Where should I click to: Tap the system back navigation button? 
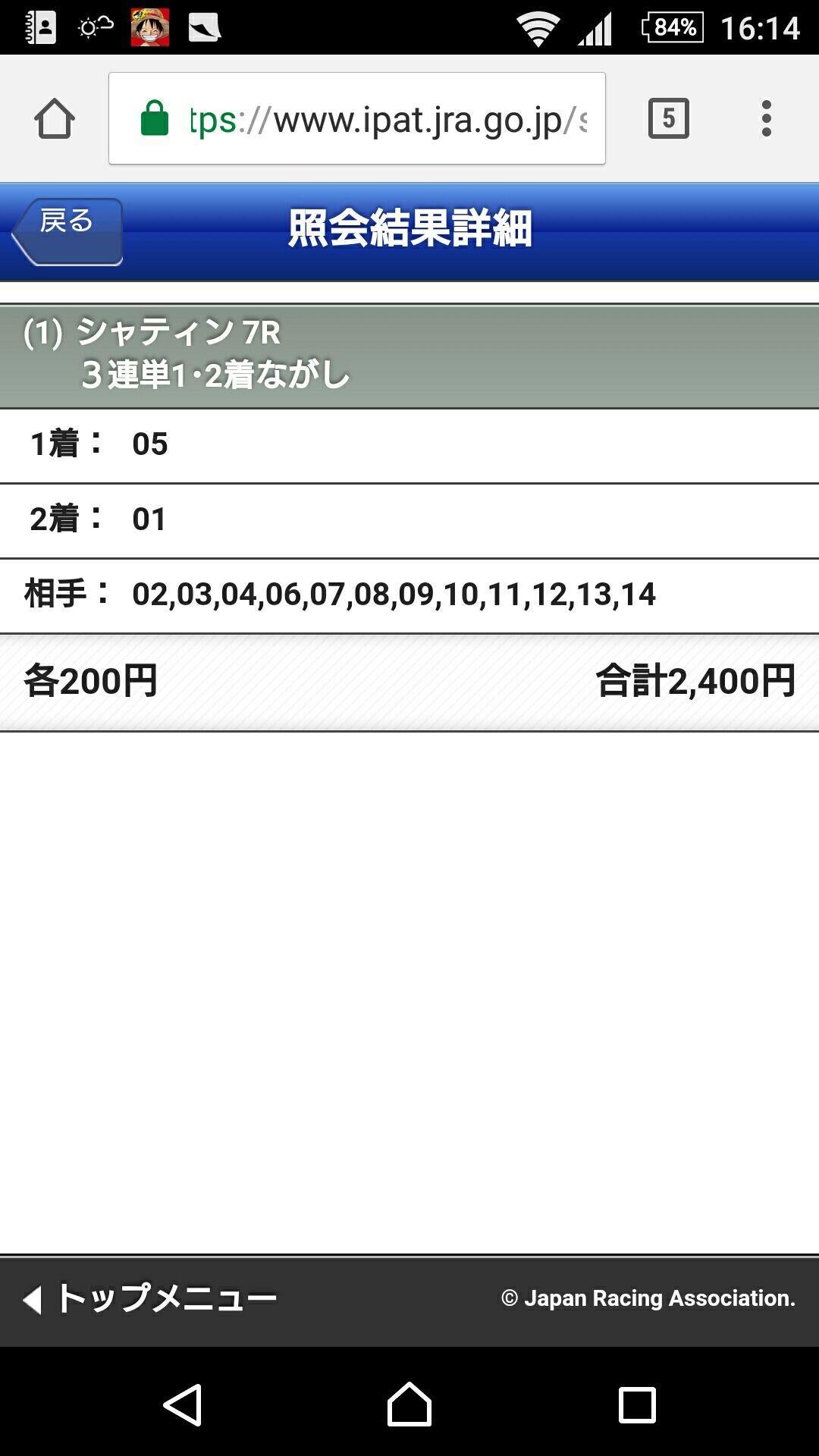point(183,1404)
